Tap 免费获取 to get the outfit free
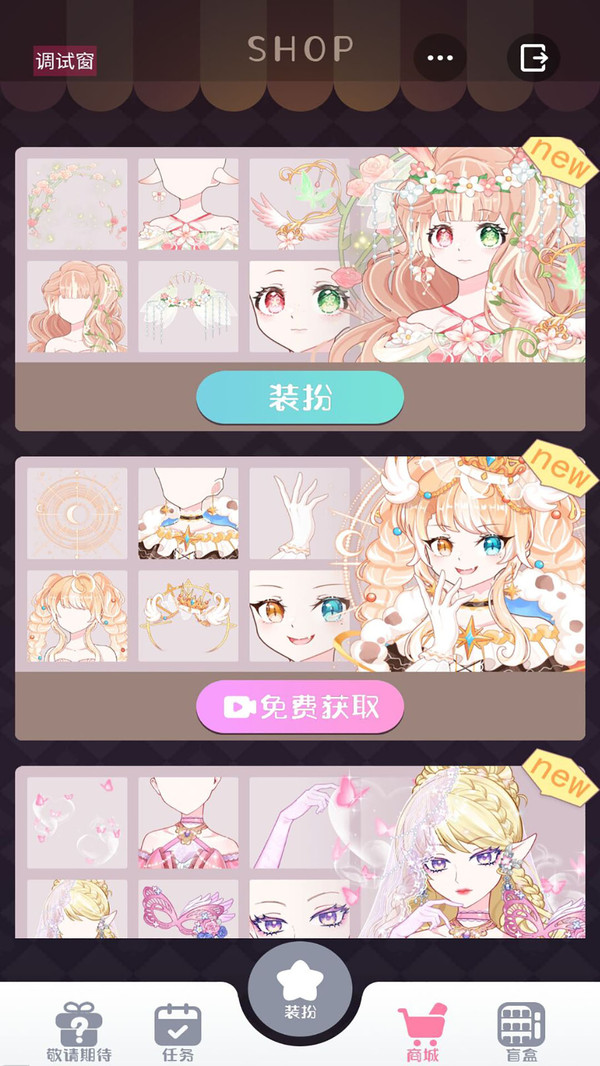This screenshot has height=1066, width=600. click(x=300, y=707)
